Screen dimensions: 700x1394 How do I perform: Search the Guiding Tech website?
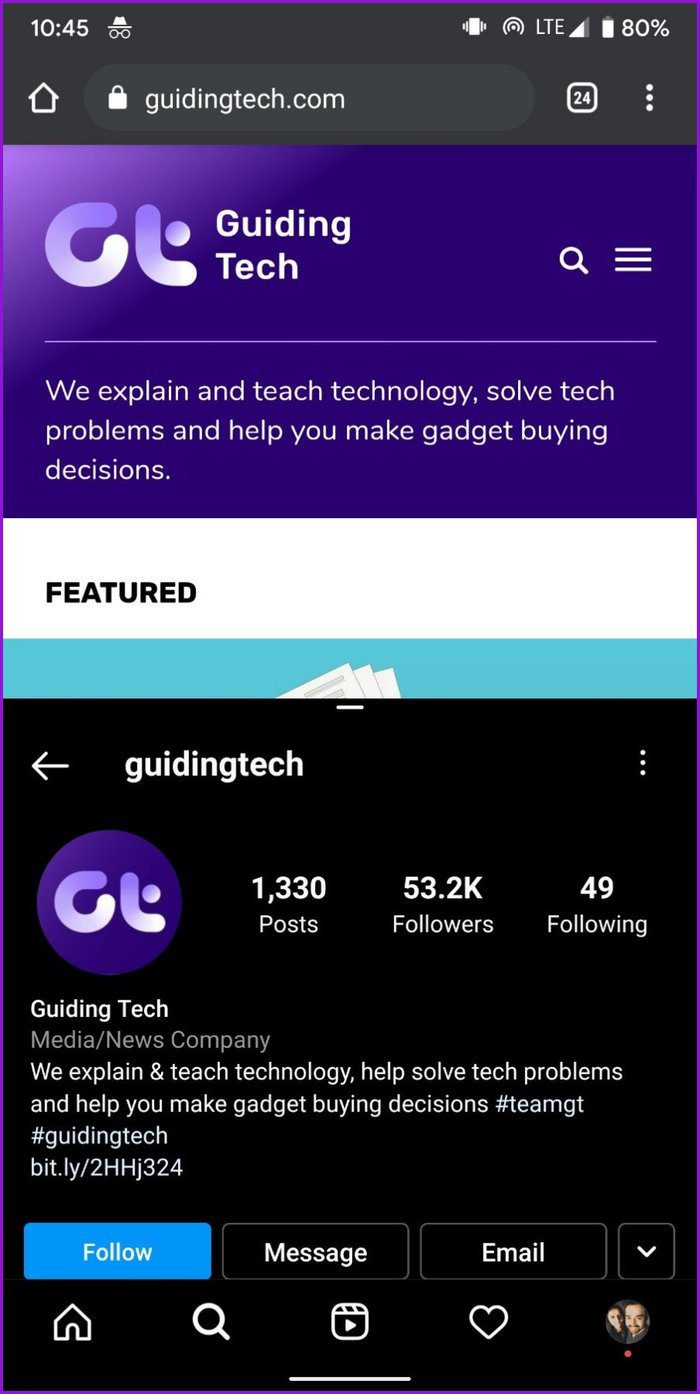pyautogui.click(x=573, y=261)
